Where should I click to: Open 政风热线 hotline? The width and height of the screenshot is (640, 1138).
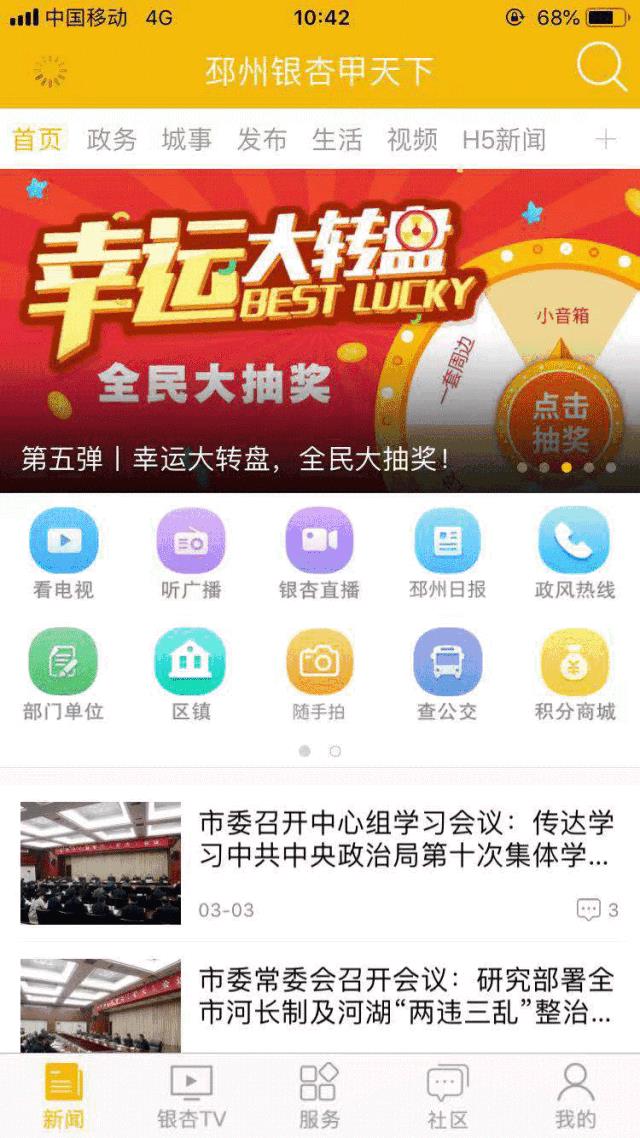click(x=574, y=553)
